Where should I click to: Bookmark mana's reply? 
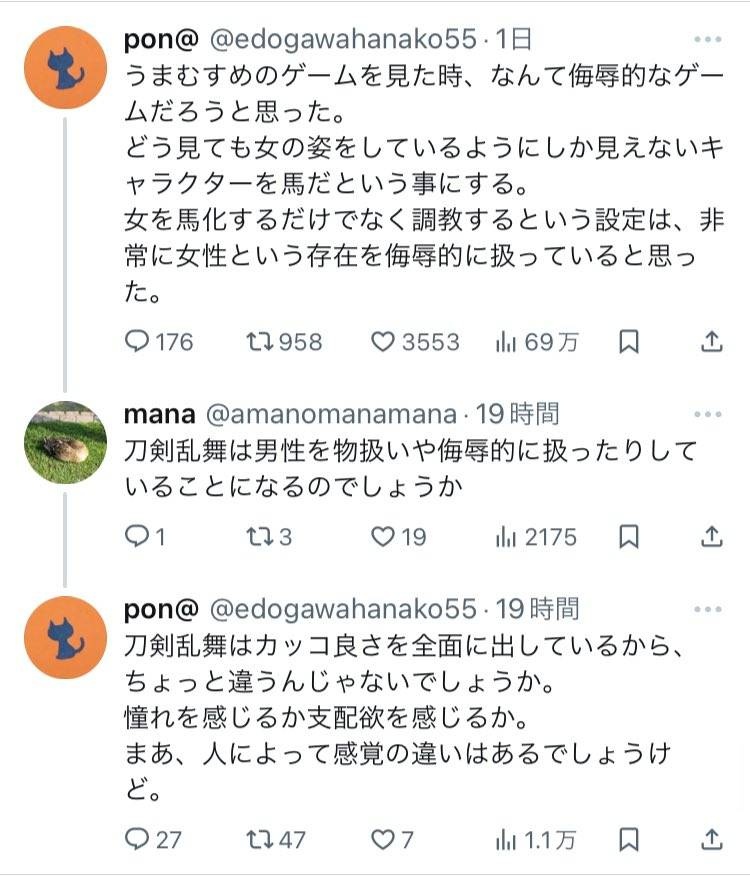[x=629, y=537]
